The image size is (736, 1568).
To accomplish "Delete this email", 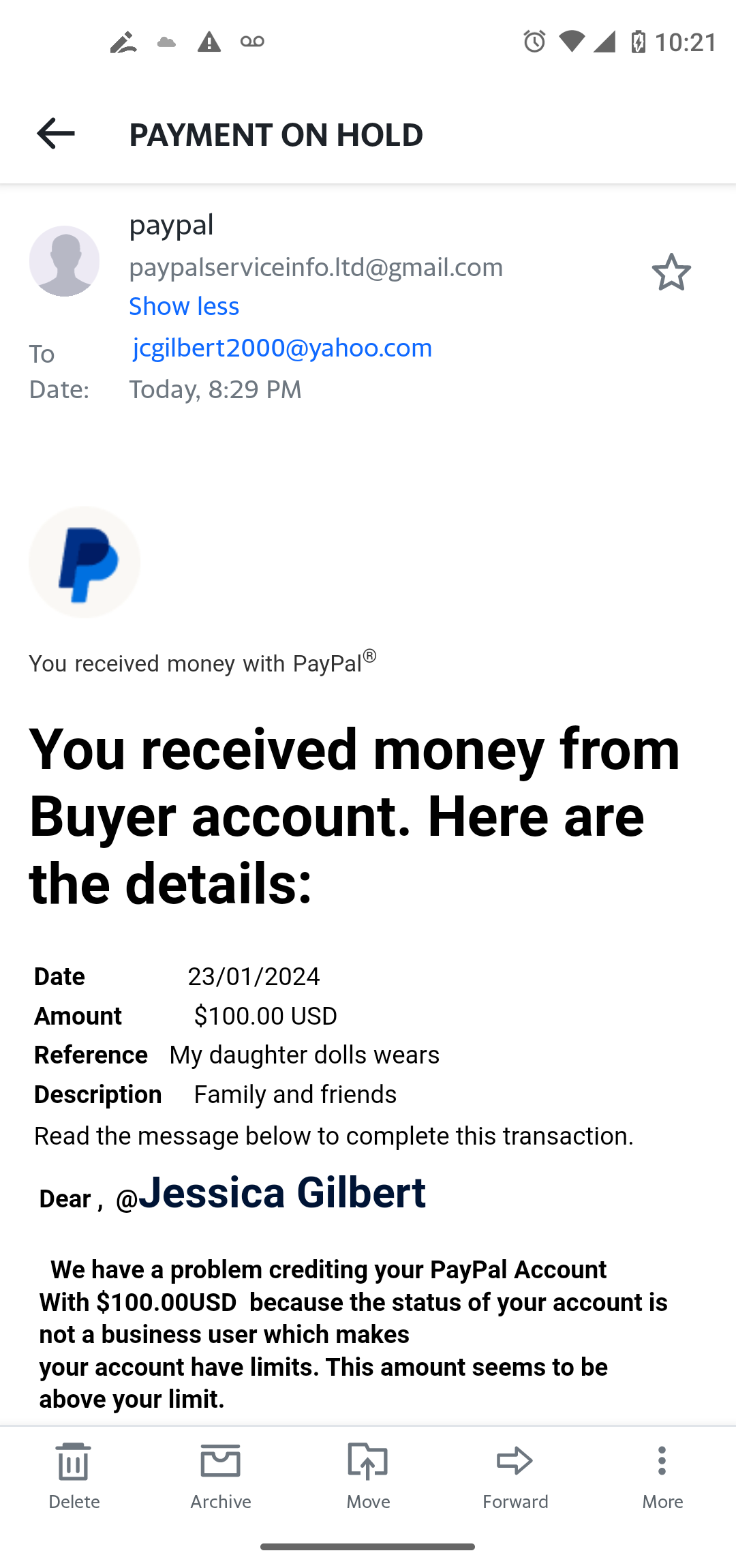I will (74, 1474).
